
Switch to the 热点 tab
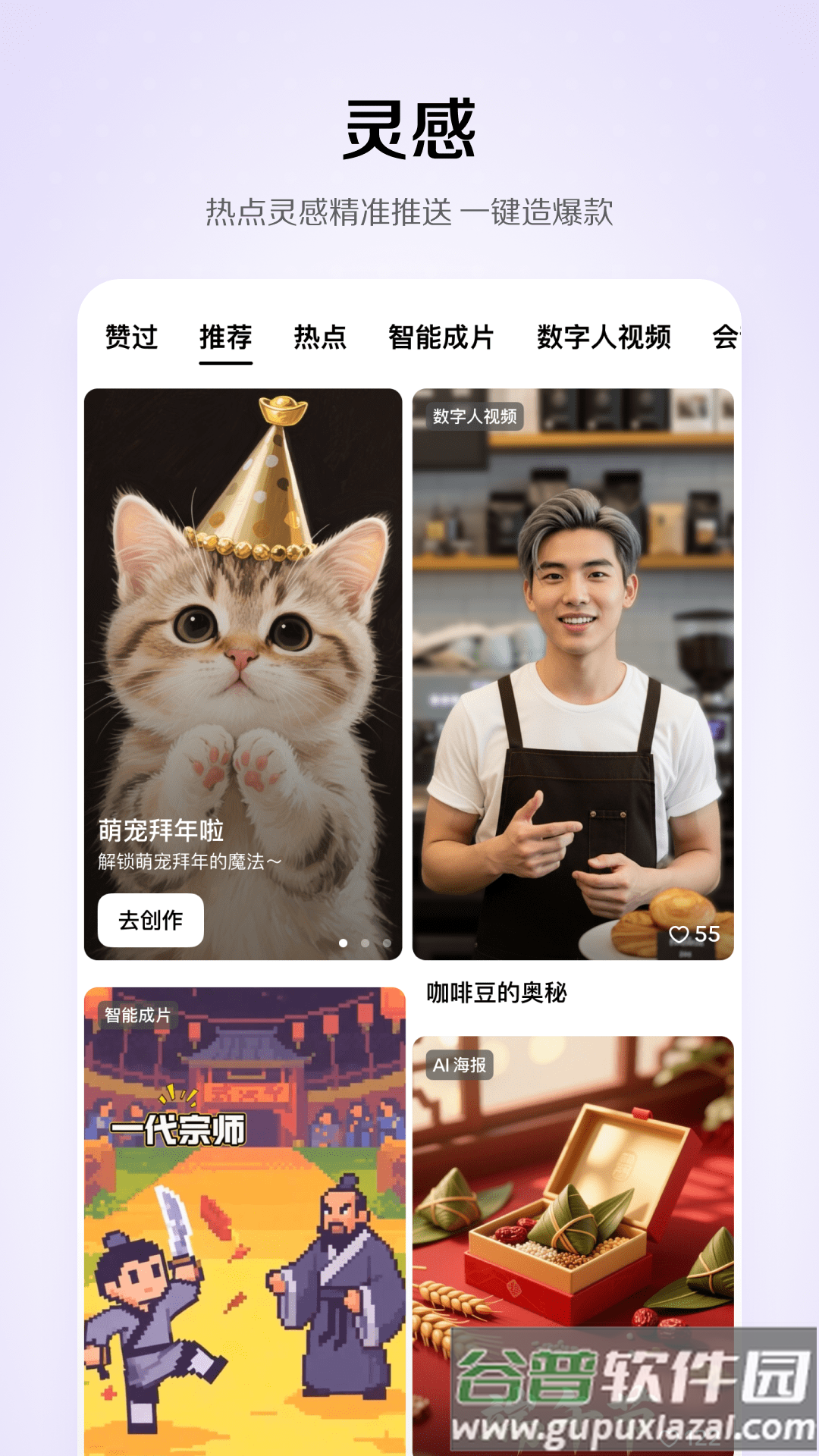[319, 338]
